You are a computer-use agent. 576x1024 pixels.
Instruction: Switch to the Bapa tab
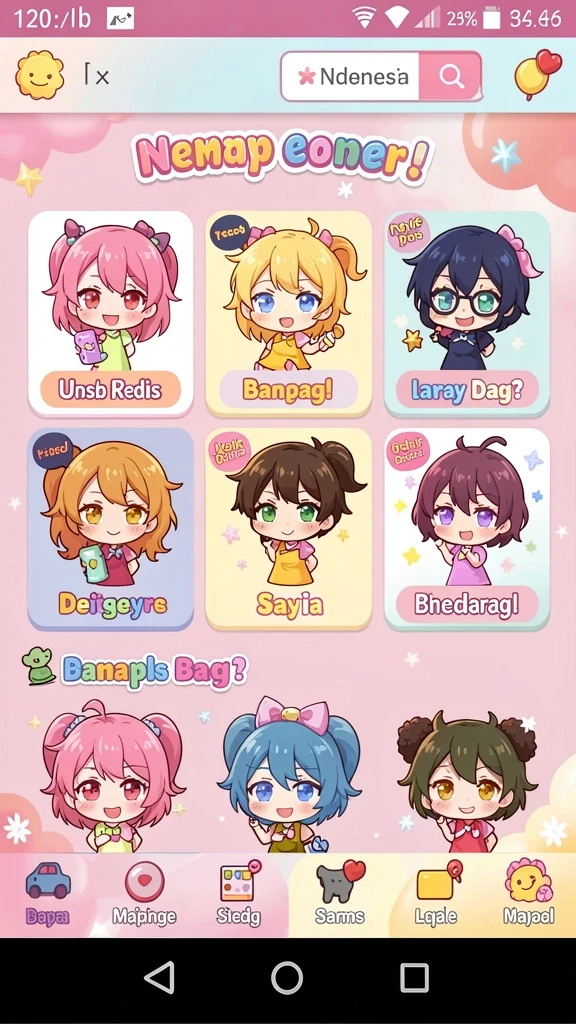click(x=48, y=893)
